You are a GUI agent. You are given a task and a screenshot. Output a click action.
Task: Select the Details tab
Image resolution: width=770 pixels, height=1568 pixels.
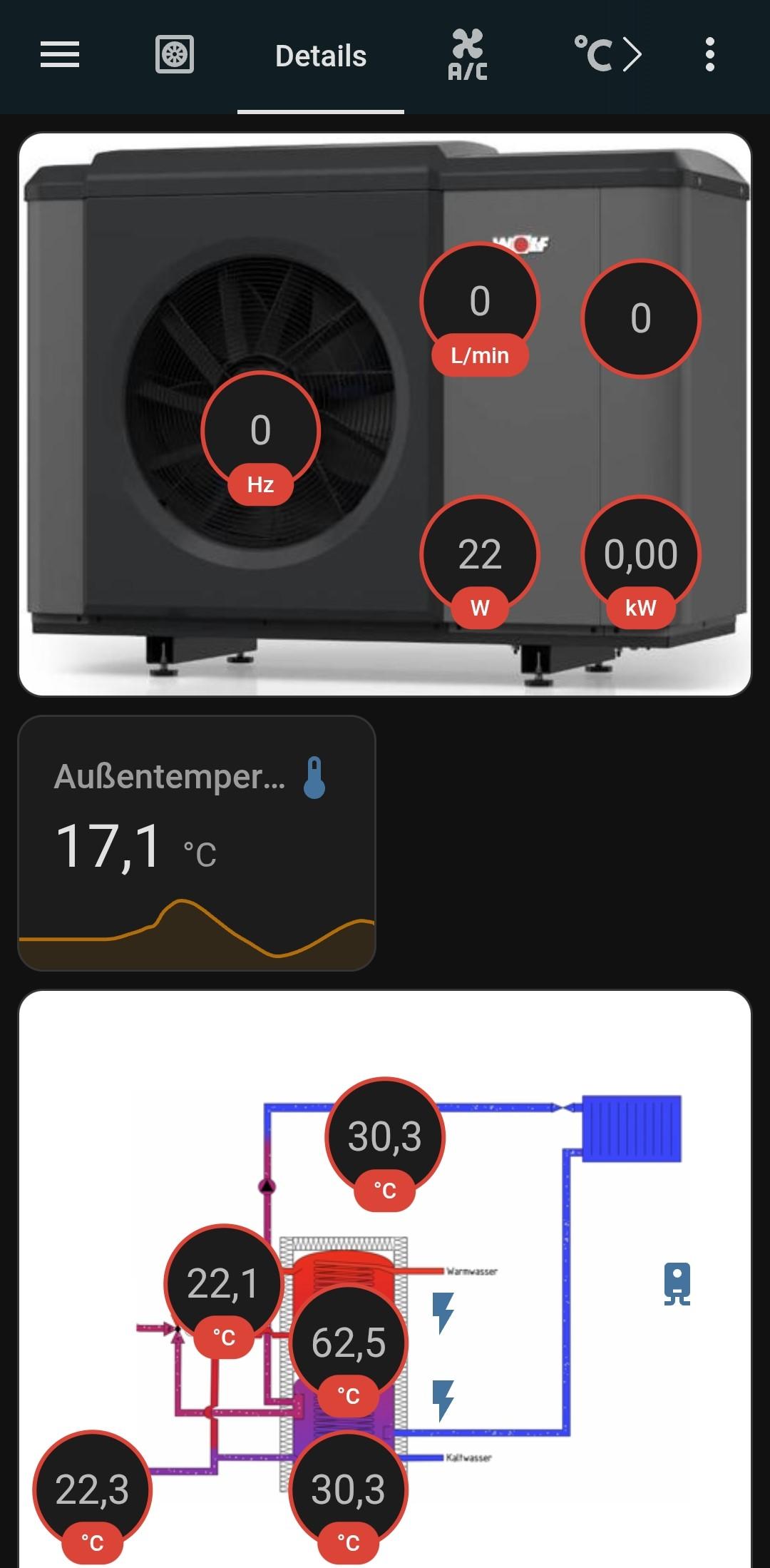(321, 56)
